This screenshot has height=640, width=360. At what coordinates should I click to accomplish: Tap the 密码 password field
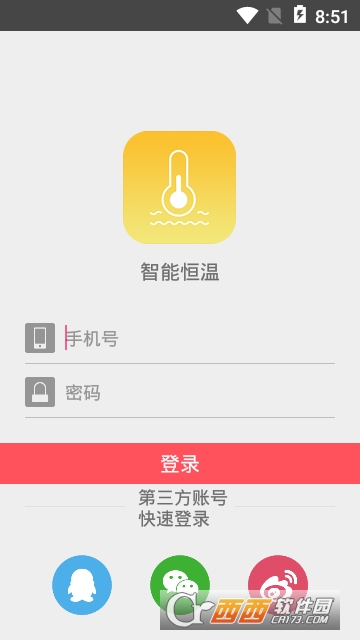[200, 392]
